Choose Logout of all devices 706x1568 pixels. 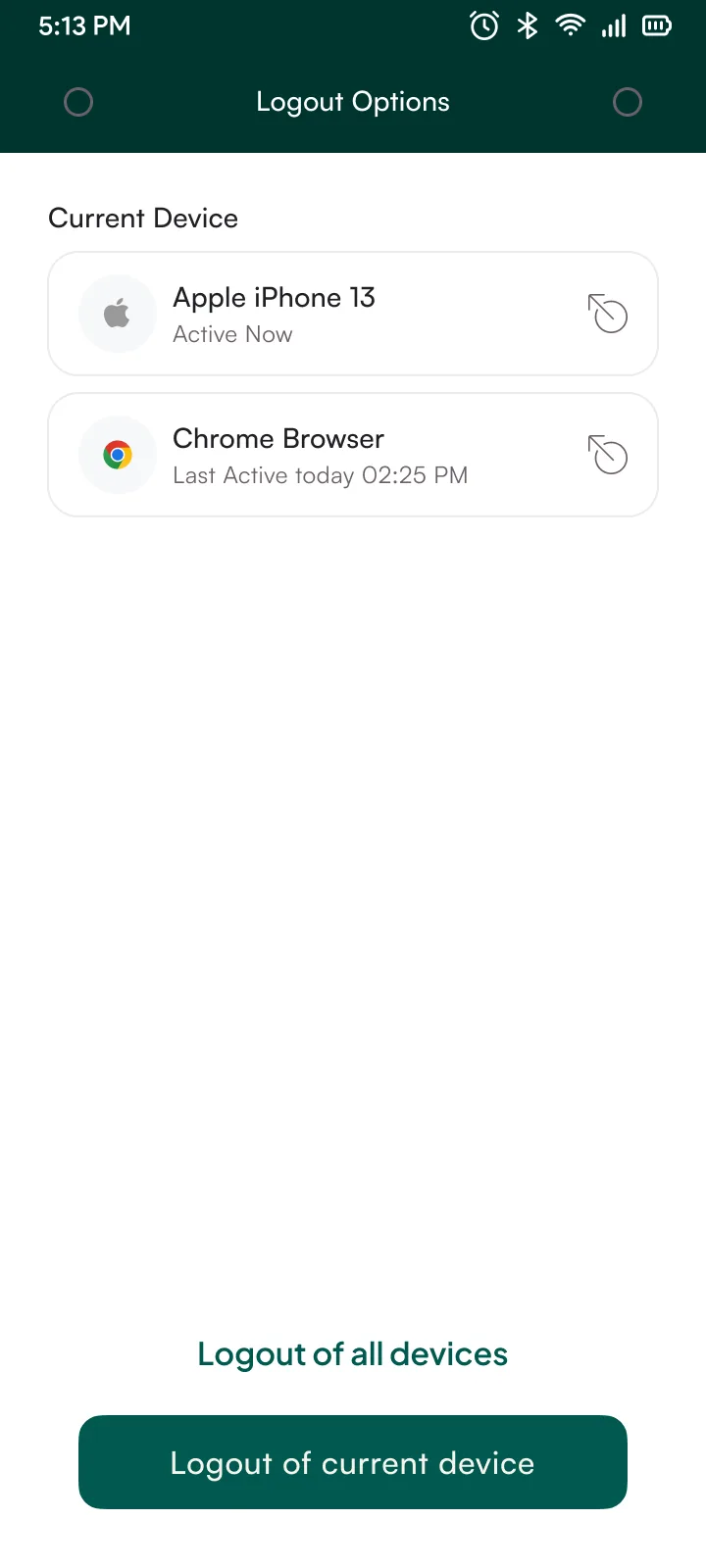(x=353, y=1354)
